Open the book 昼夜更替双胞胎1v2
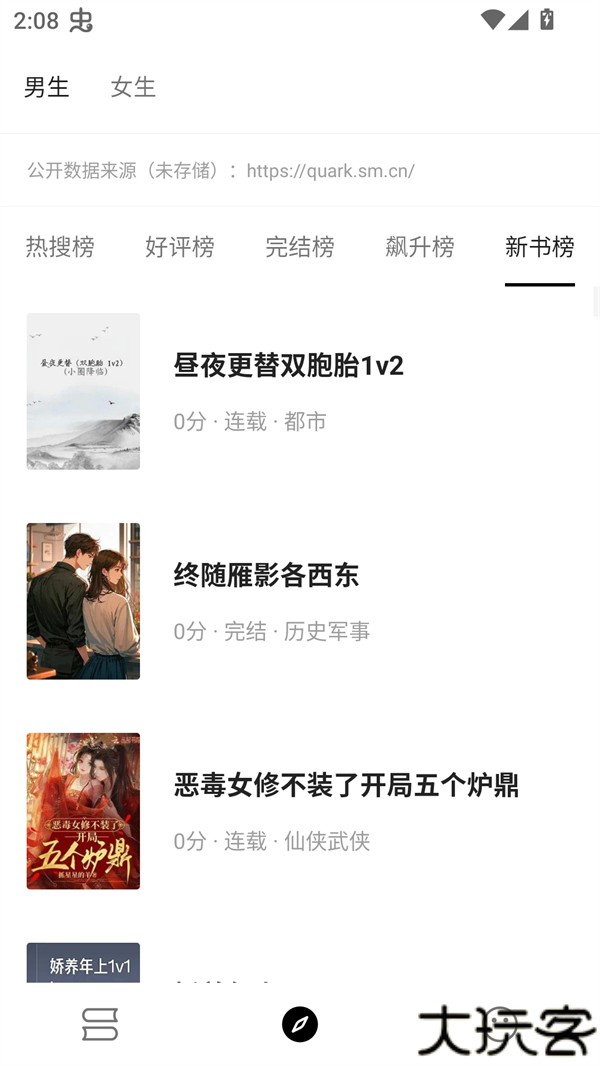Image resolution: width=600 pixels, height=1066 pixels. (x=288, y=366)
